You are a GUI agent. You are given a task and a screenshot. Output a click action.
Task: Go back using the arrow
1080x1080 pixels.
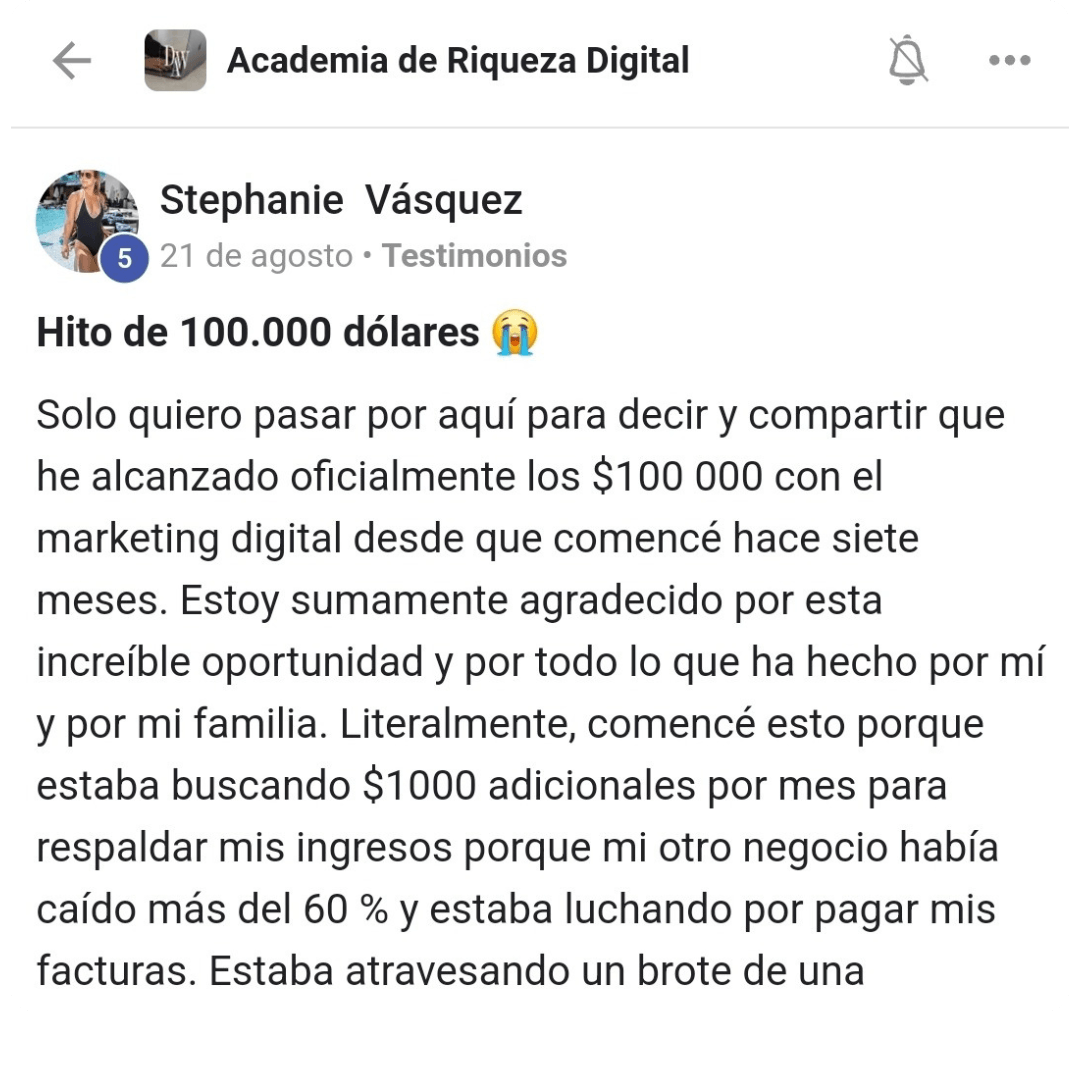(x=71, y=61)
